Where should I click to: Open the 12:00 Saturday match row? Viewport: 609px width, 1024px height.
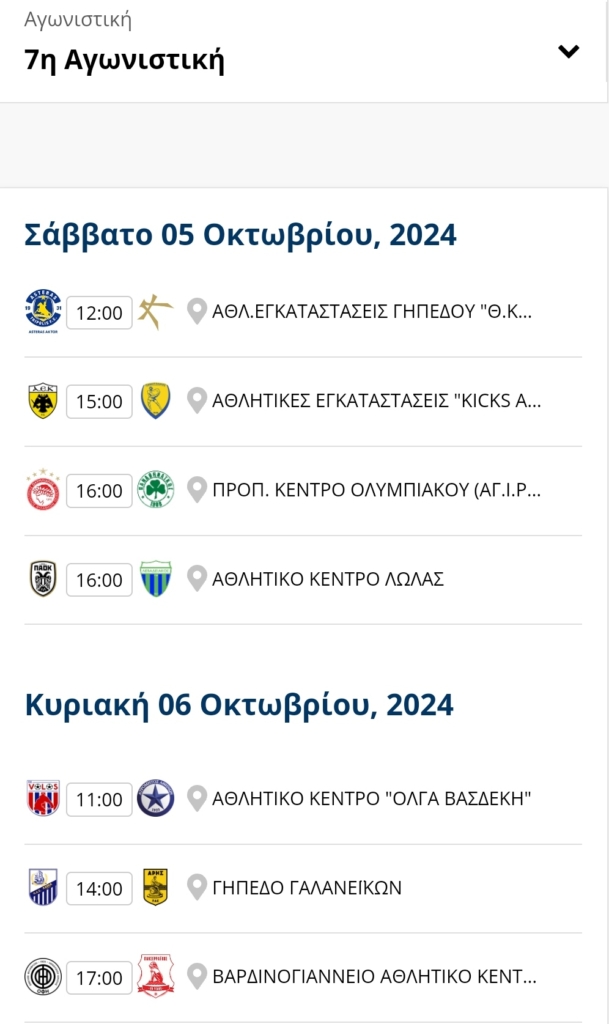(x=303, y=312)
